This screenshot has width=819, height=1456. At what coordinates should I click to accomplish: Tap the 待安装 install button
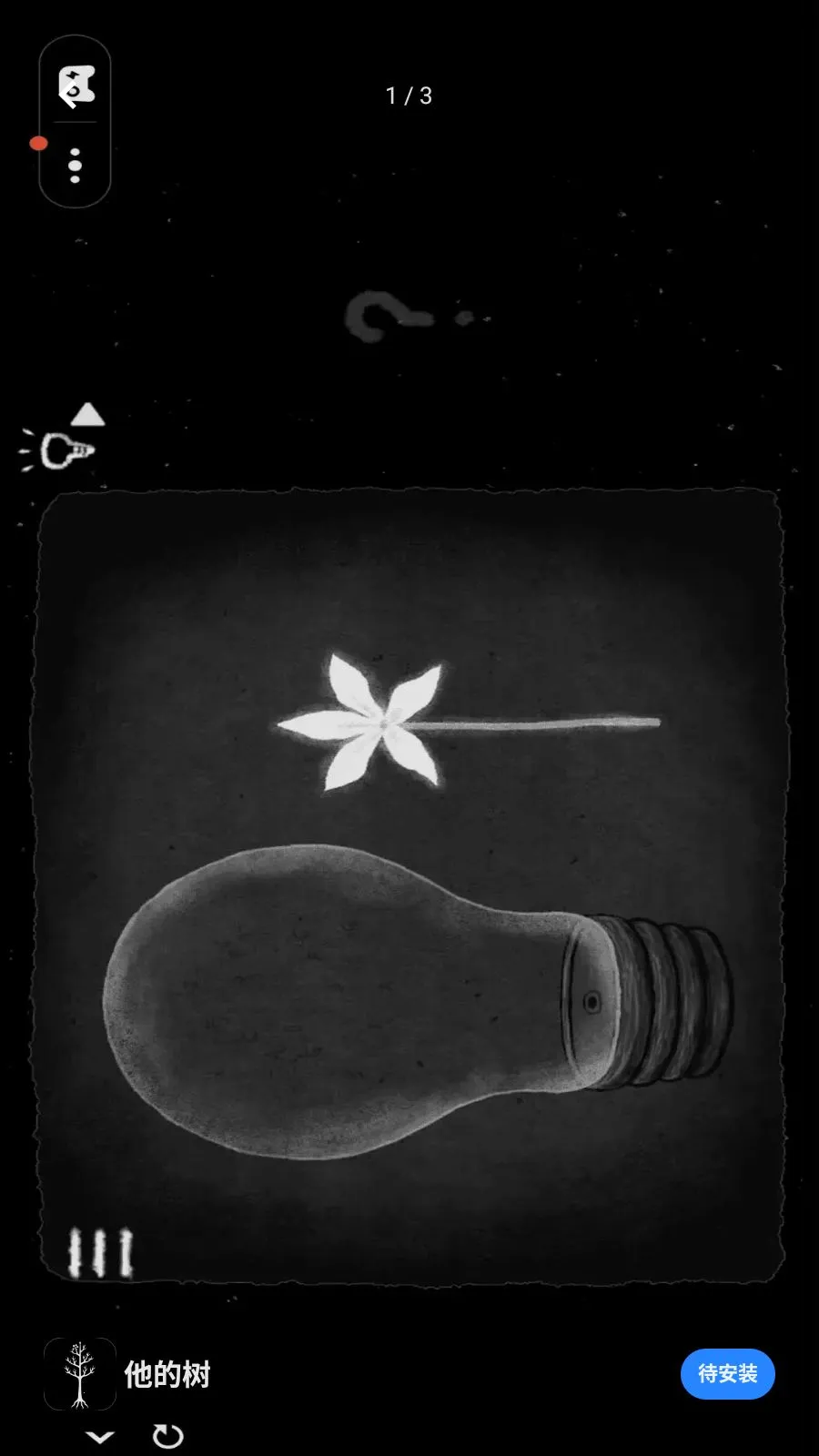727,1374
